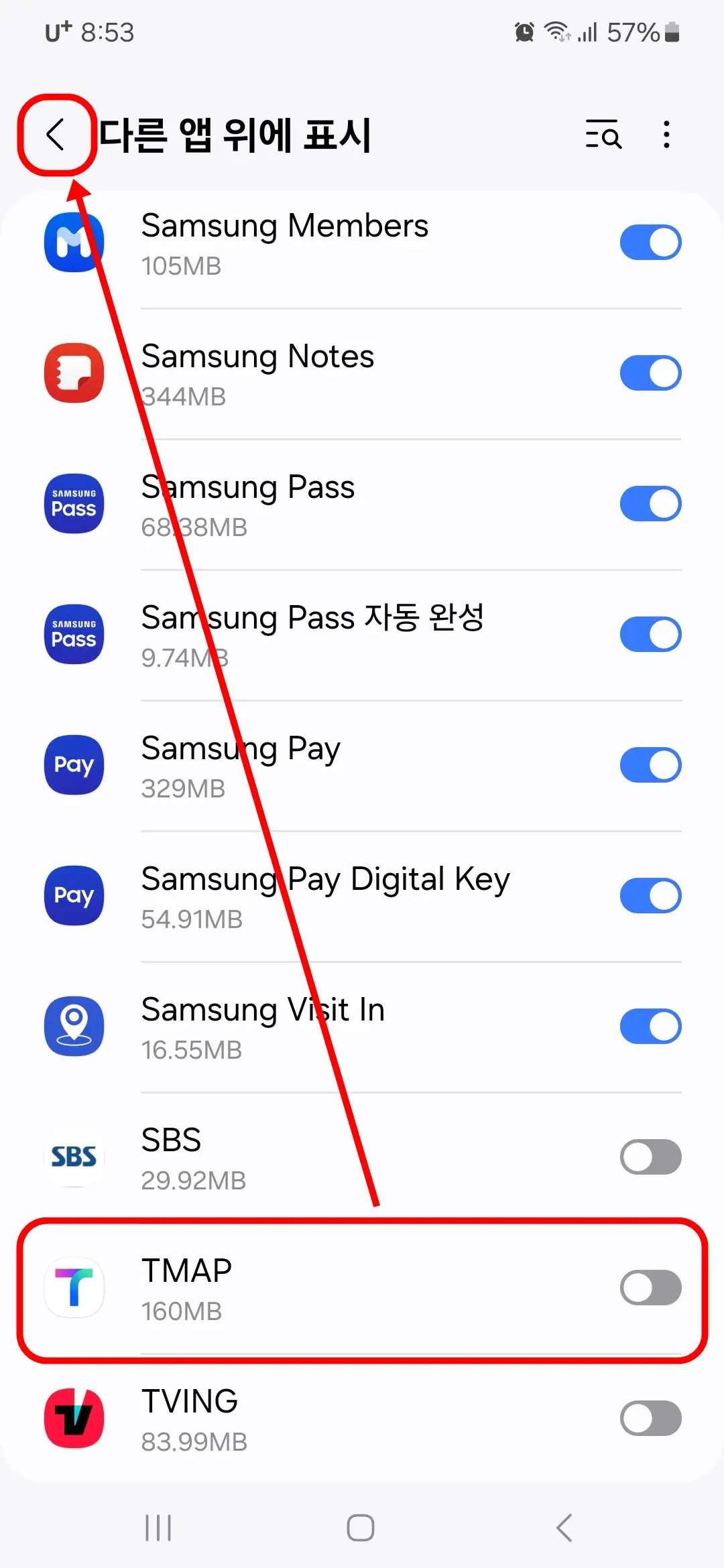The height and width of the screenshot is (1568, 724).
Task: Select the TMAP app icon
Action: [74, 1287]
